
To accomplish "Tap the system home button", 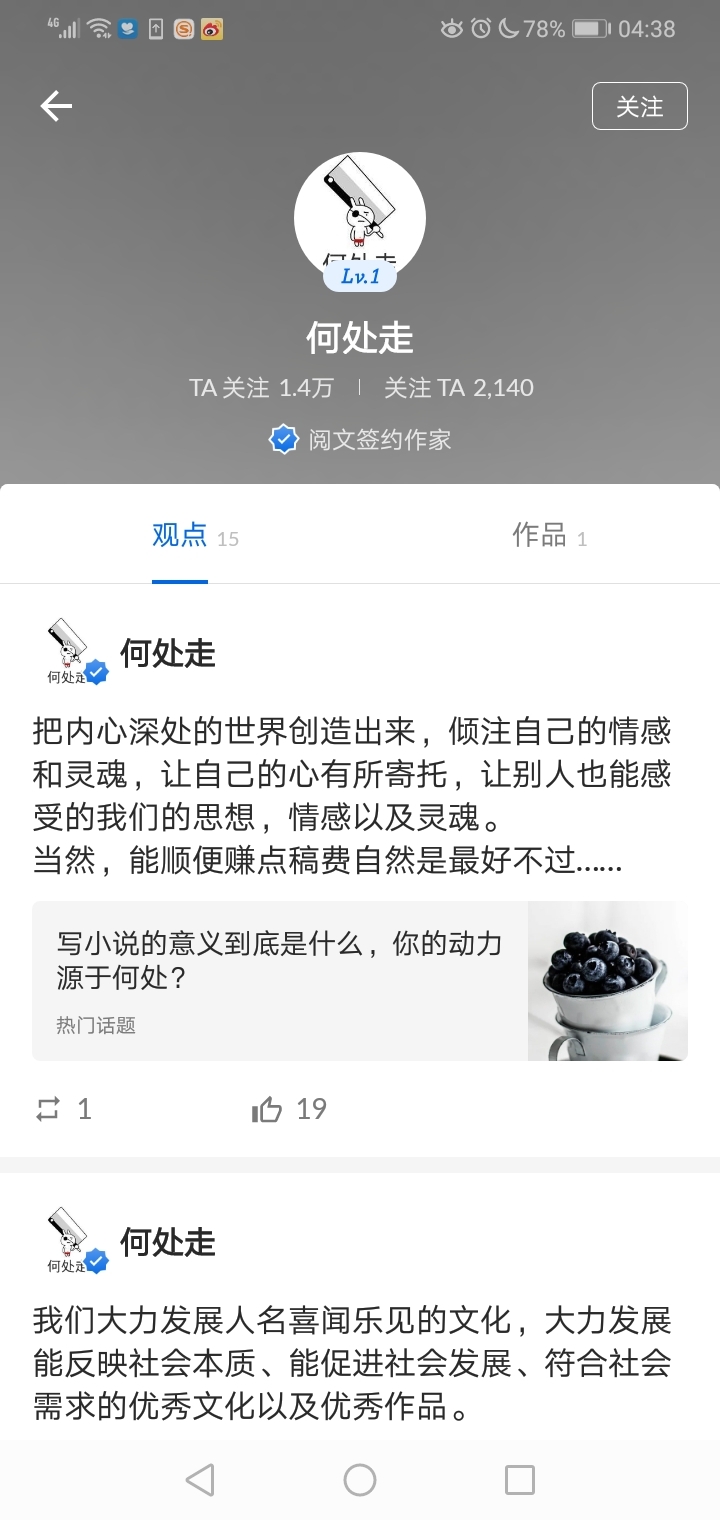I will click(x=360, y=1480).
